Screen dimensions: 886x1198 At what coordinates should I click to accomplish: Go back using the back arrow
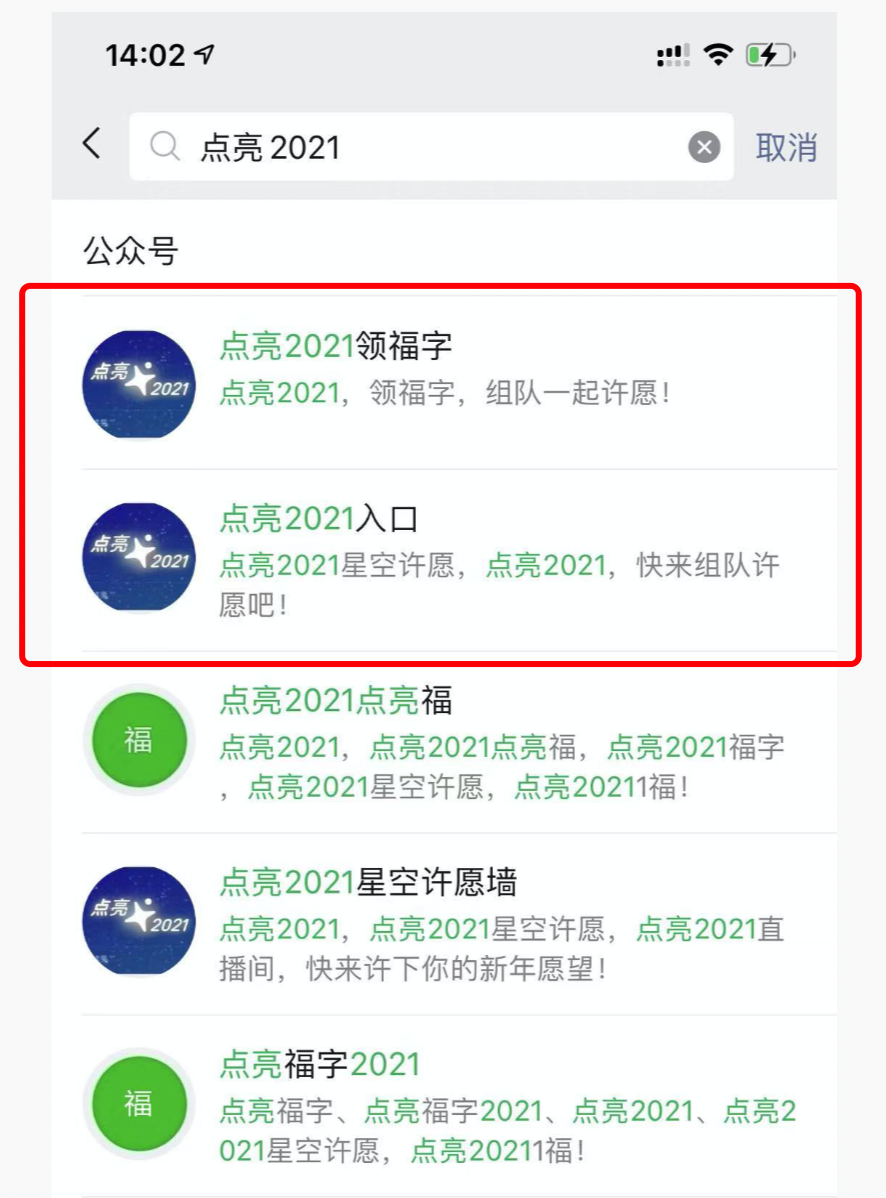tap(91, 144)
